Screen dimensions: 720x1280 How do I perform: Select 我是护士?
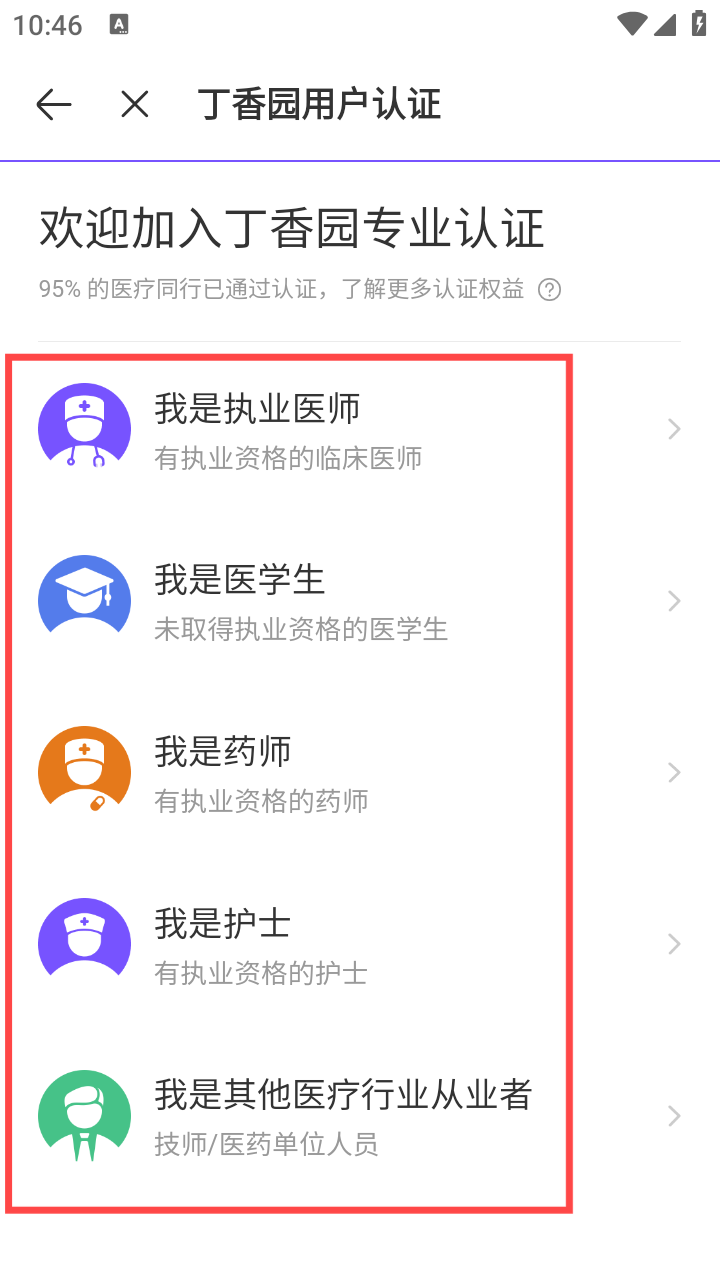360,944
